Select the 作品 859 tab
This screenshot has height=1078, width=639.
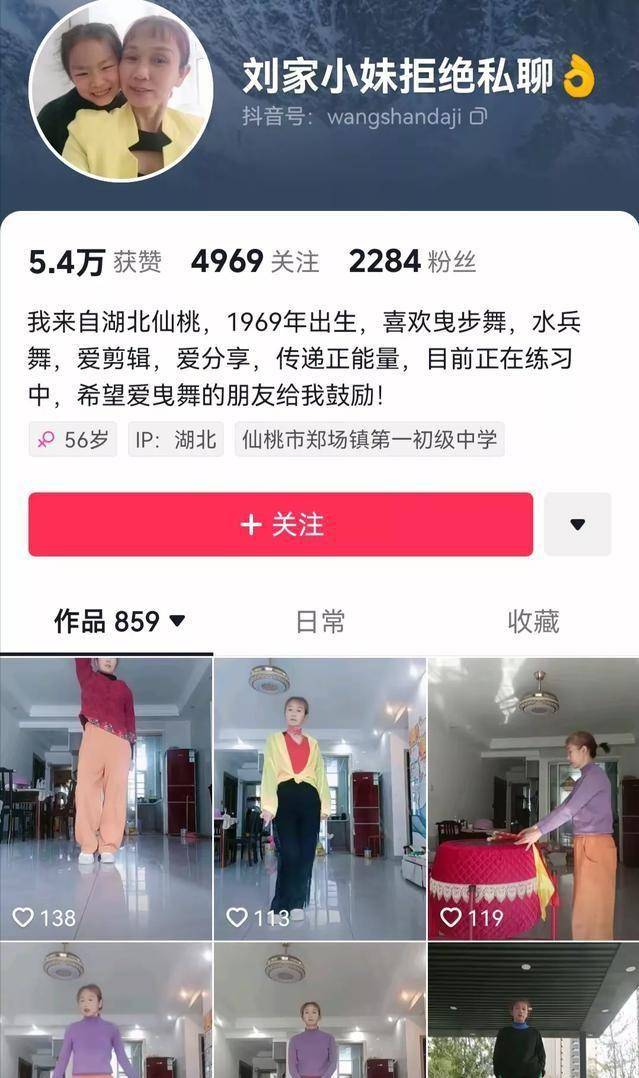coord(119,621)
